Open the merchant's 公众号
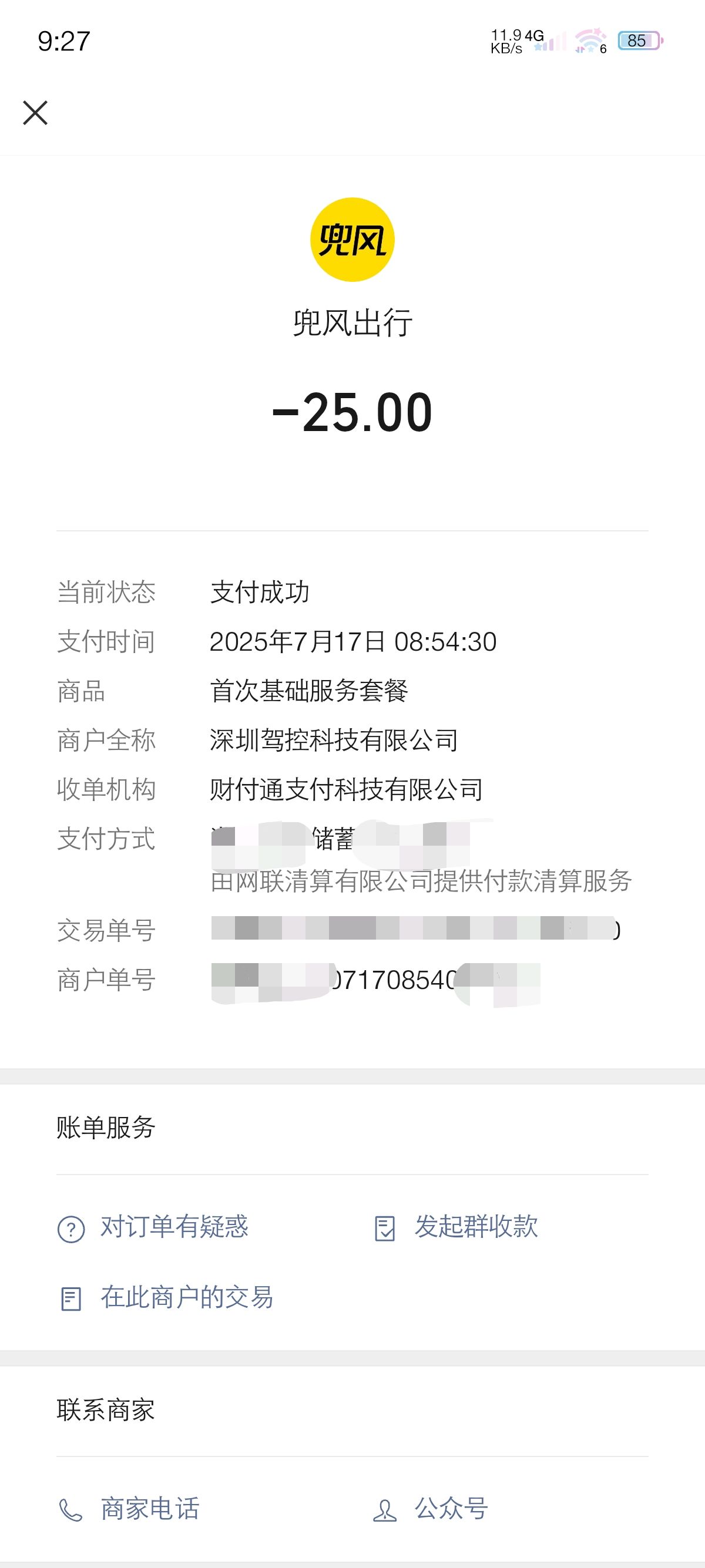 click(431, 1509)
